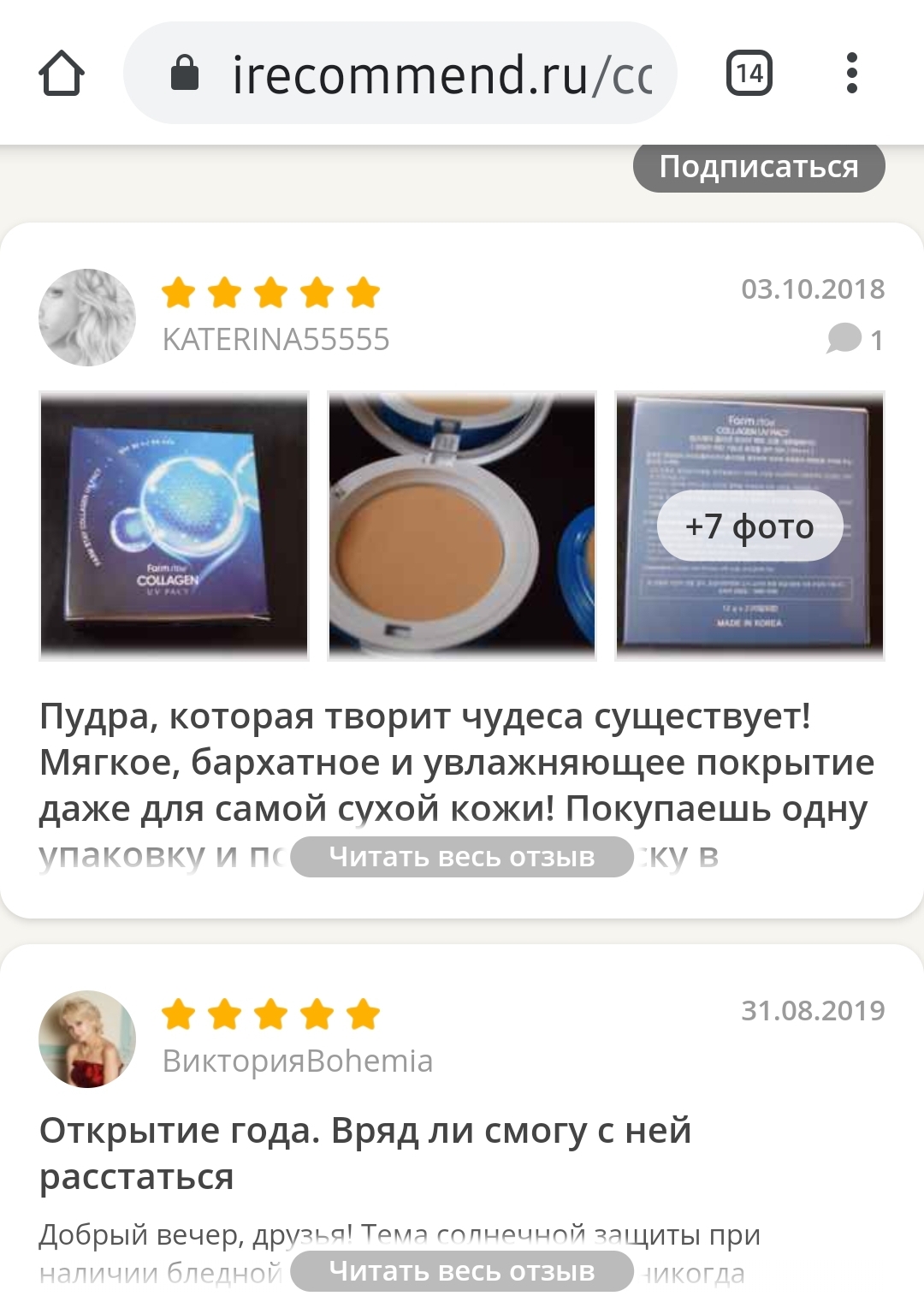This screenshot has width=924, height=1302.
Task: Read KATERINA55555's full review
Action: click(462, 857)
